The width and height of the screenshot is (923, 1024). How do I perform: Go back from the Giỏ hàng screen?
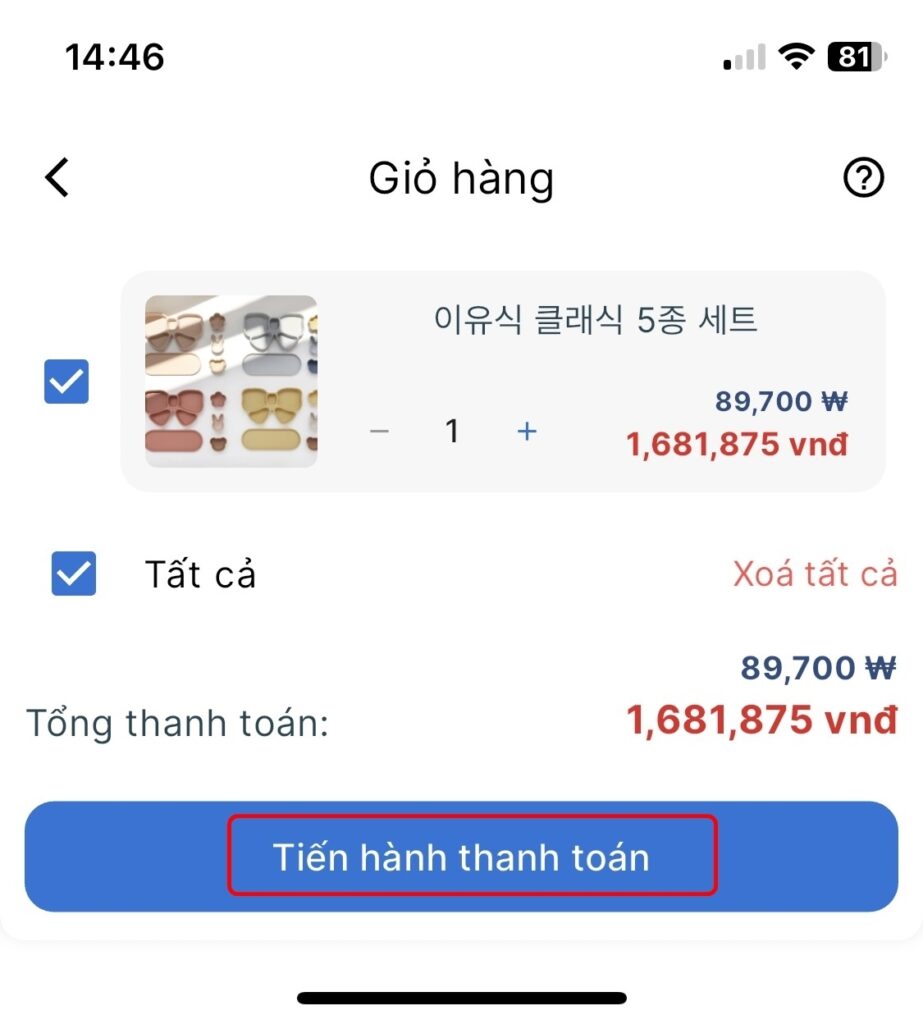[57, 178]
